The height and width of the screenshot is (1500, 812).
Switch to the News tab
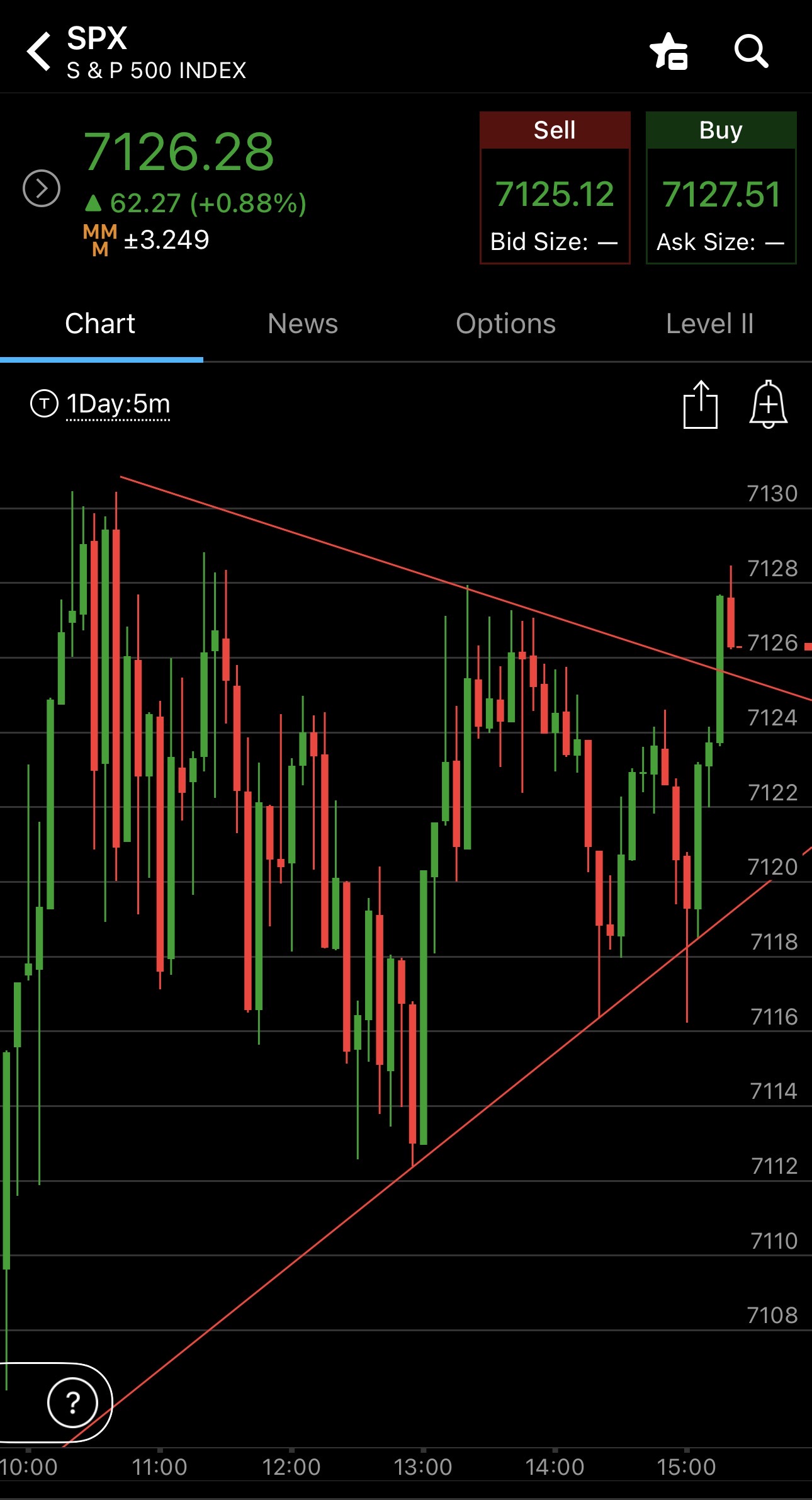pos(303,324)
